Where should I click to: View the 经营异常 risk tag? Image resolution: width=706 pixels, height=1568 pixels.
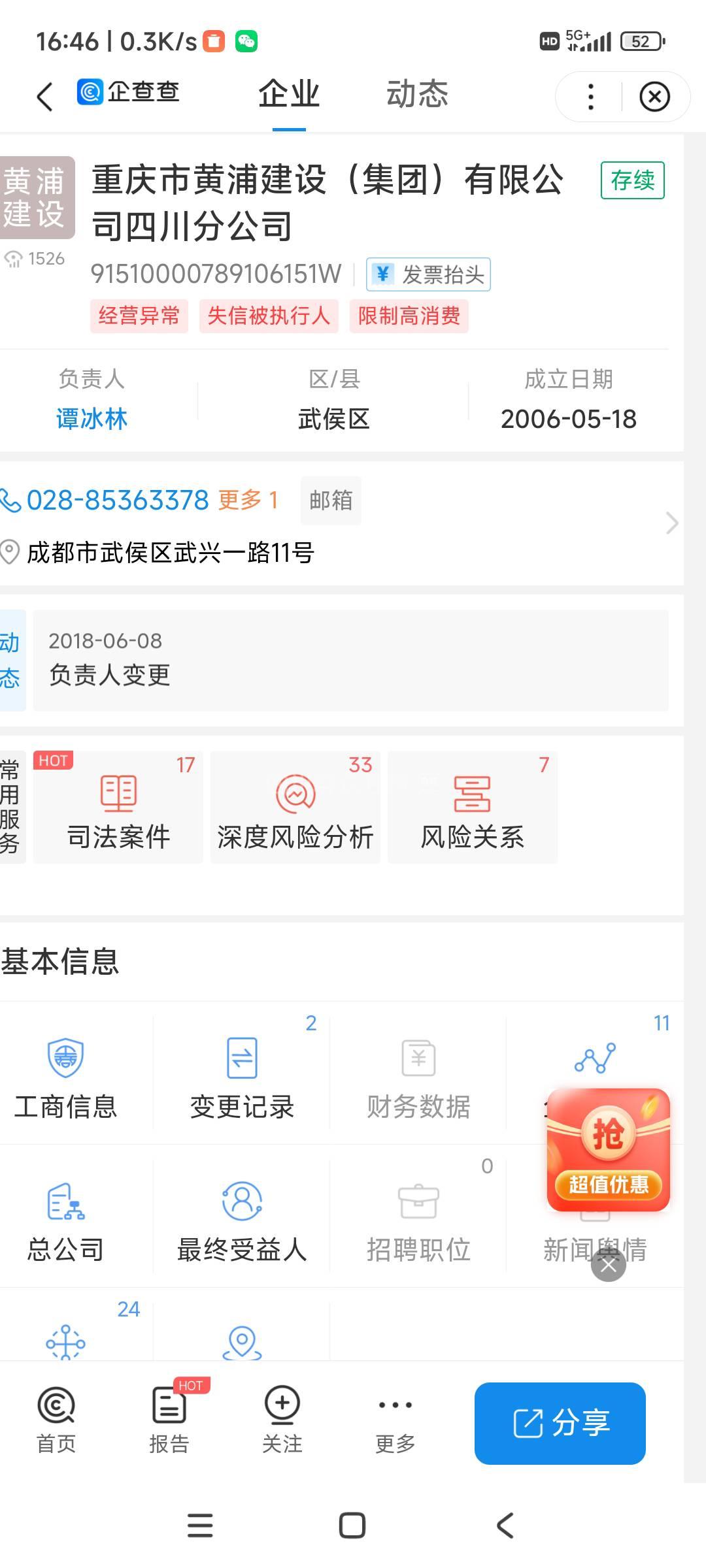[x=139, y=316]
